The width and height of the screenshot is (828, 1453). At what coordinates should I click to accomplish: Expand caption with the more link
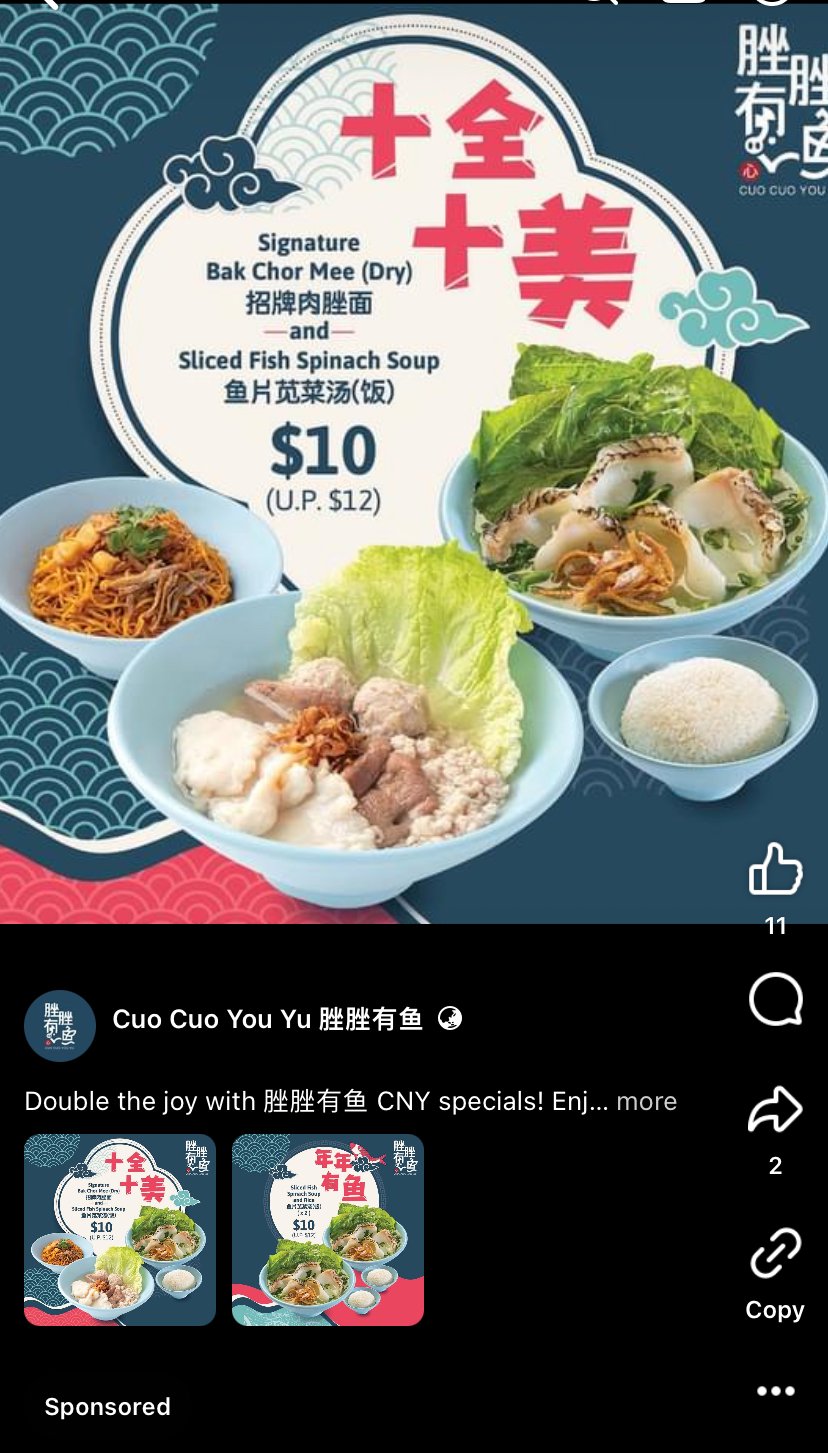[x=646, y=1101]
